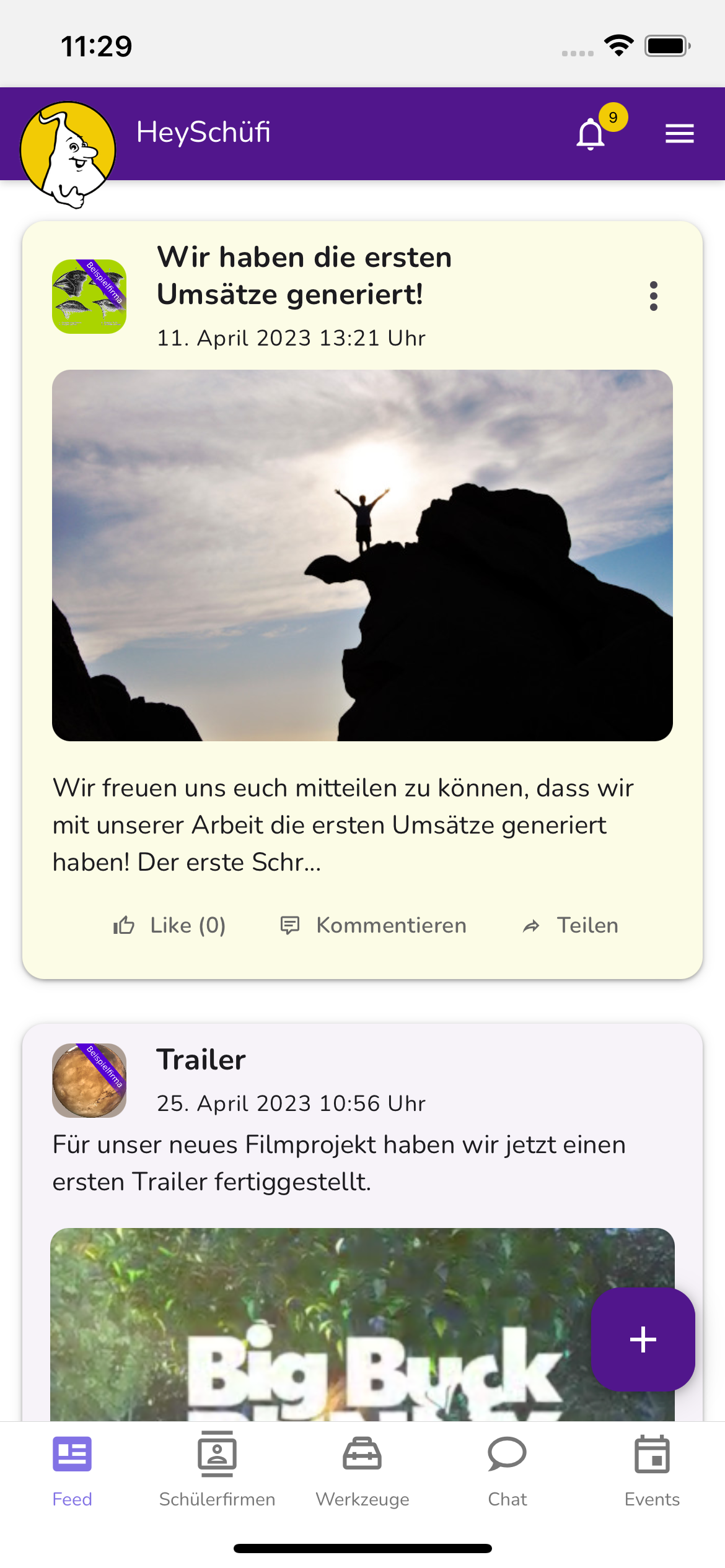Open the green company avatar on Umsätze post

89,297
